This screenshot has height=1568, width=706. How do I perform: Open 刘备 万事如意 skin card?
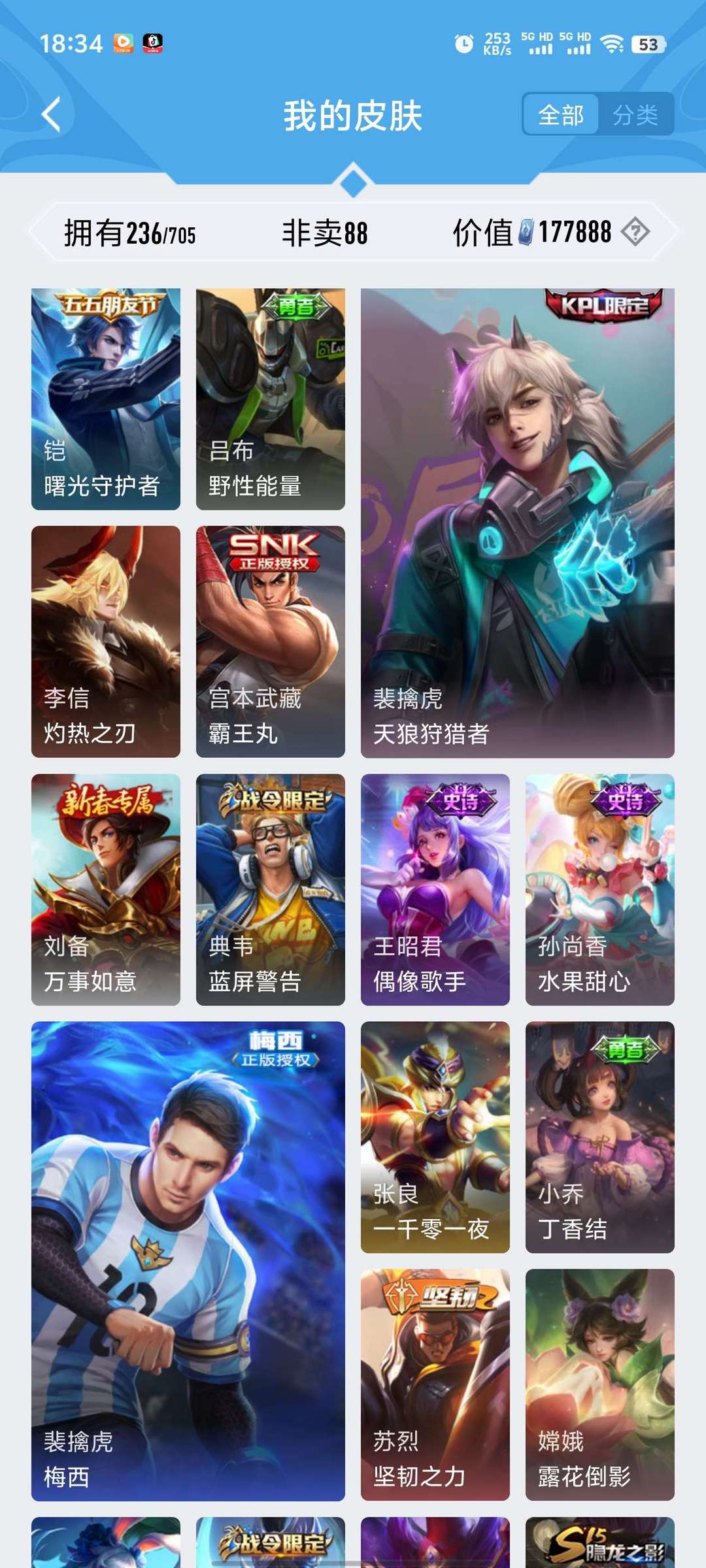tap(106, 890)
